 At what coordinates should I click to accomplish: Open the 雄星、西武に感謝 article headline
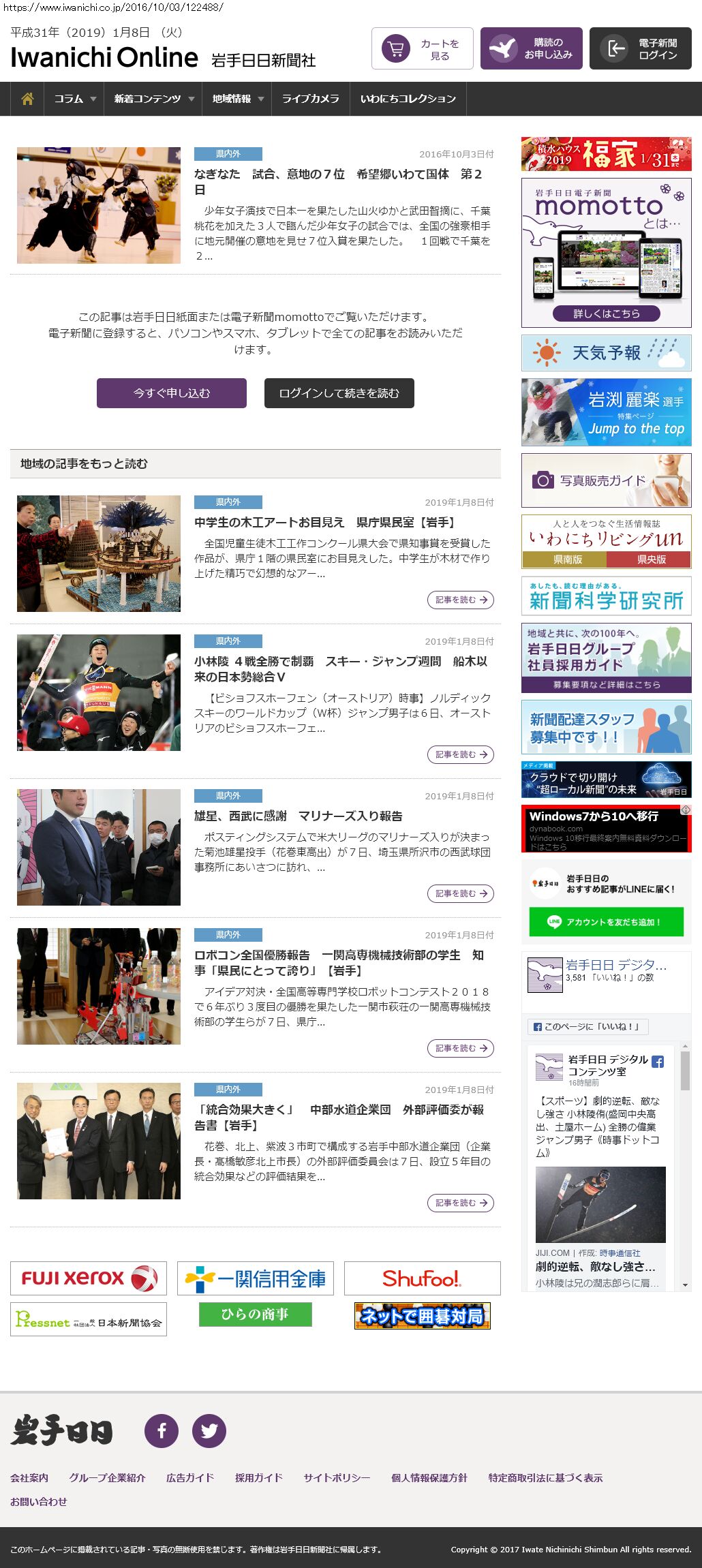pos(298,816)
